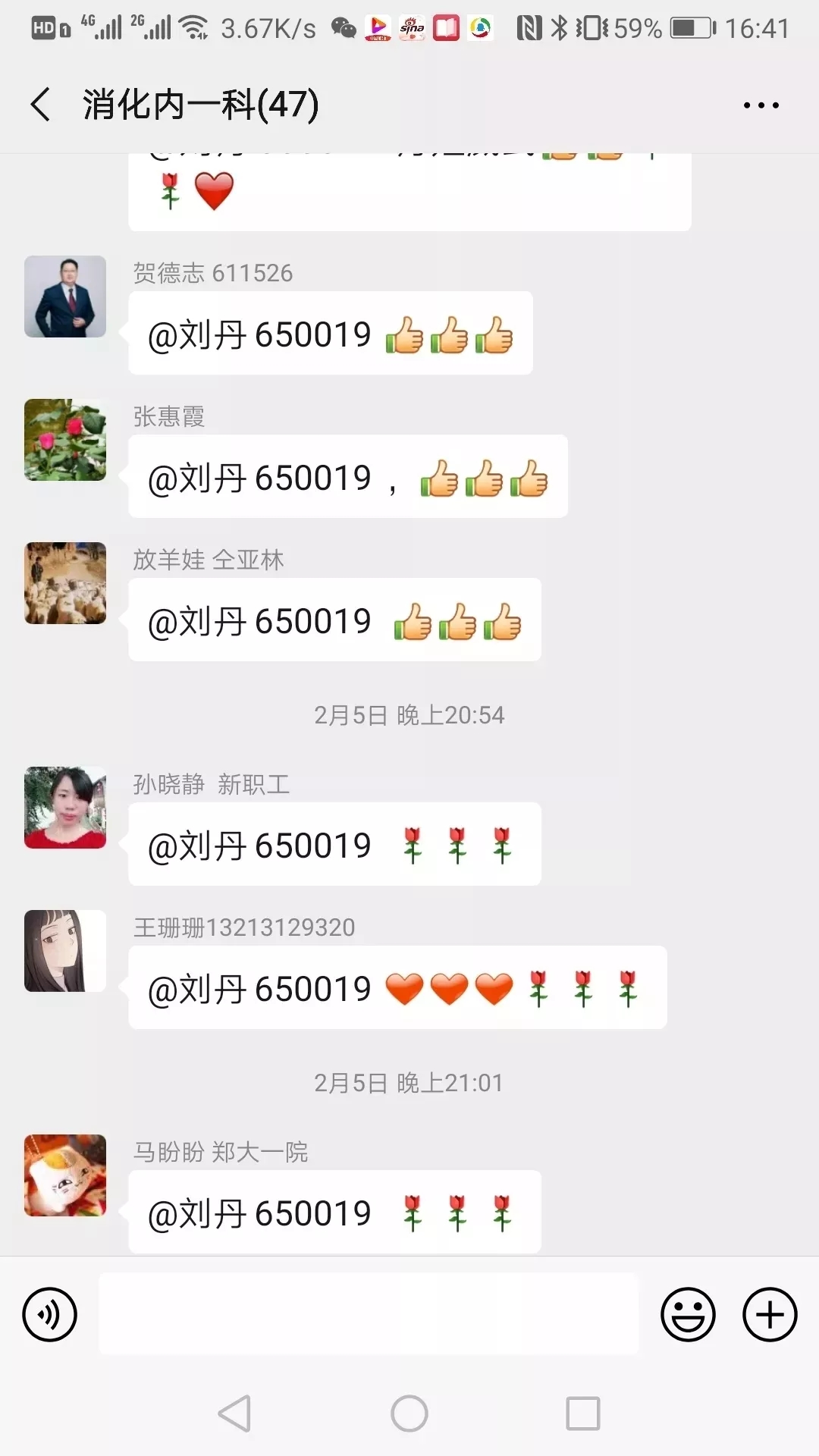Open the plus attachments menu

tap(770, 1314)
